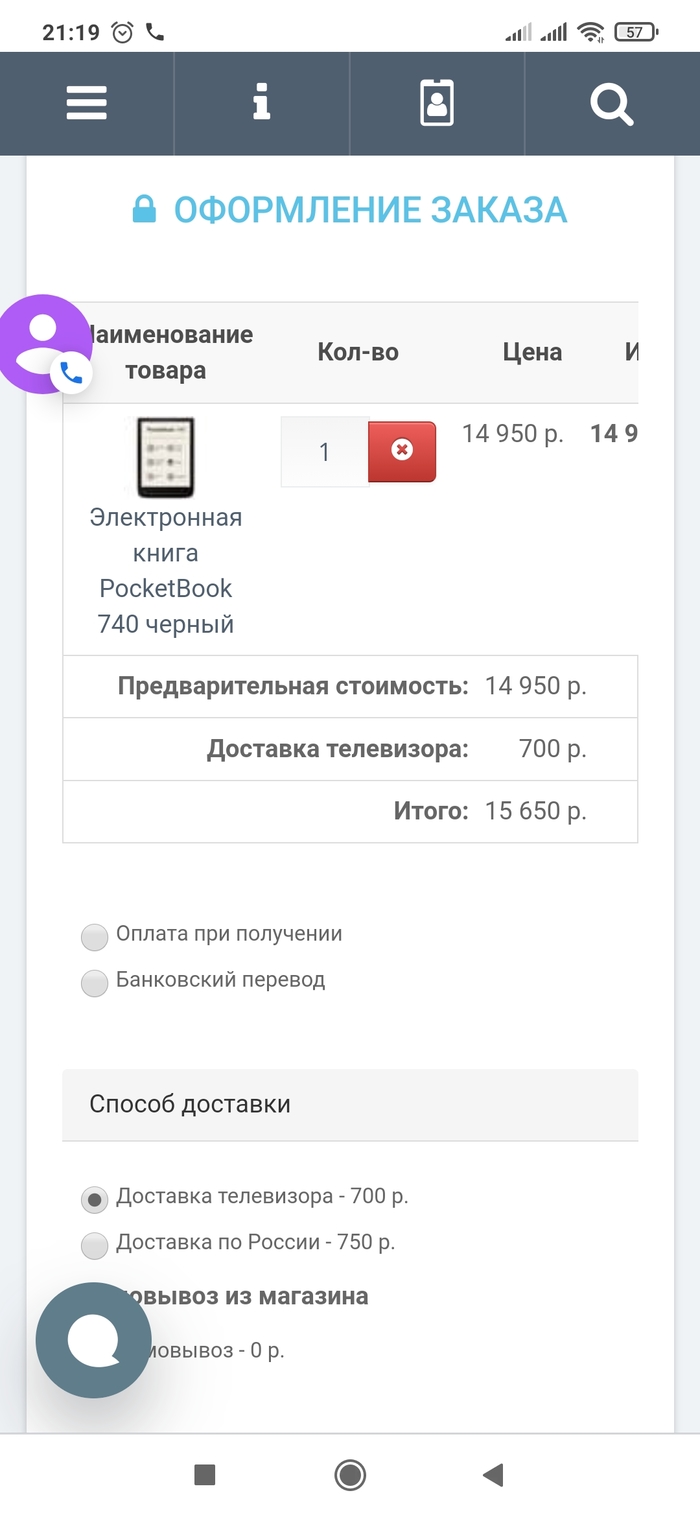Open the search magnifier
This screenshot has width=700, height=1517.
611,103
